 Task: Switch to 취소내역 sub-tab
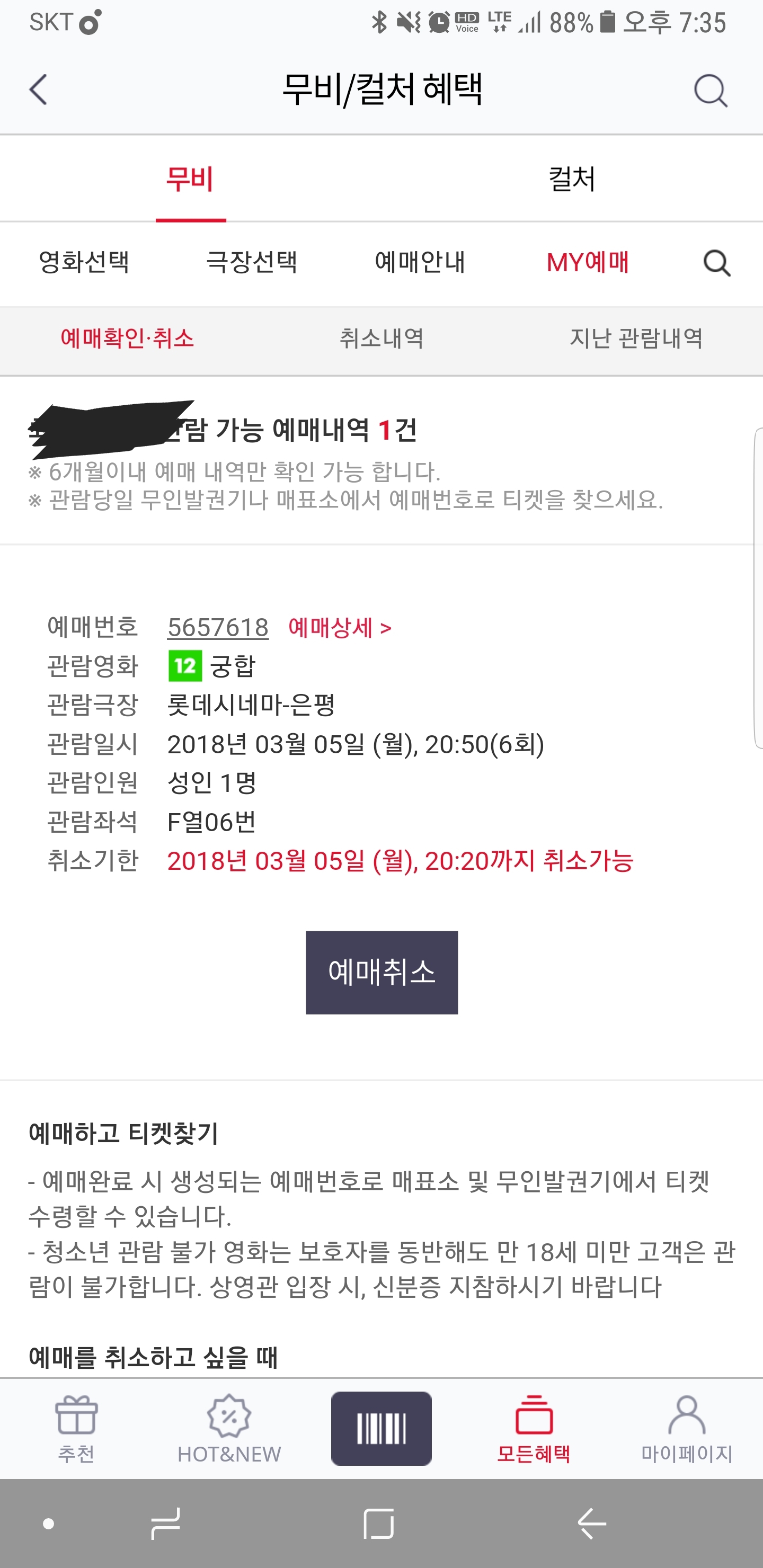pos(381,338)
